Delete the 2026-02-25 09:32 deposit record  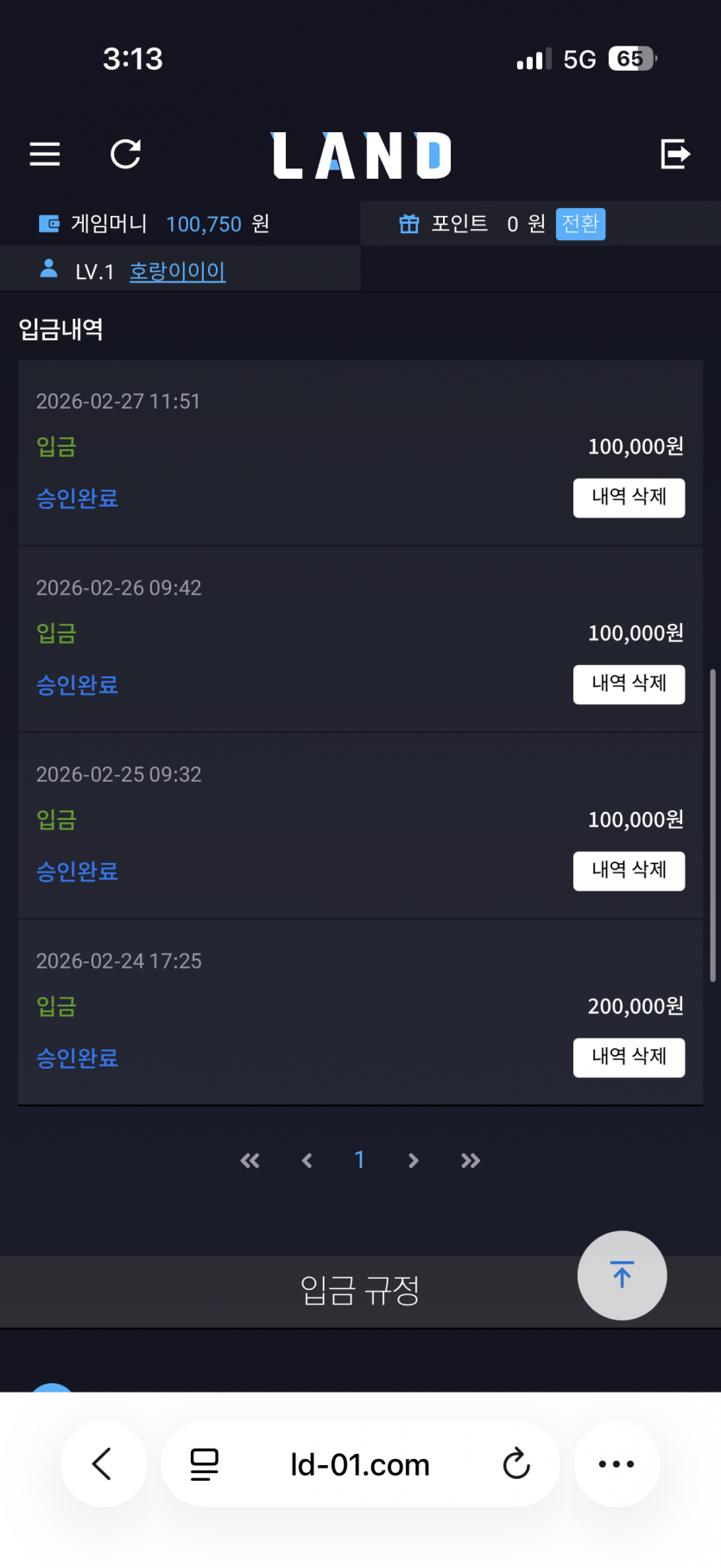tap(629, 871)
